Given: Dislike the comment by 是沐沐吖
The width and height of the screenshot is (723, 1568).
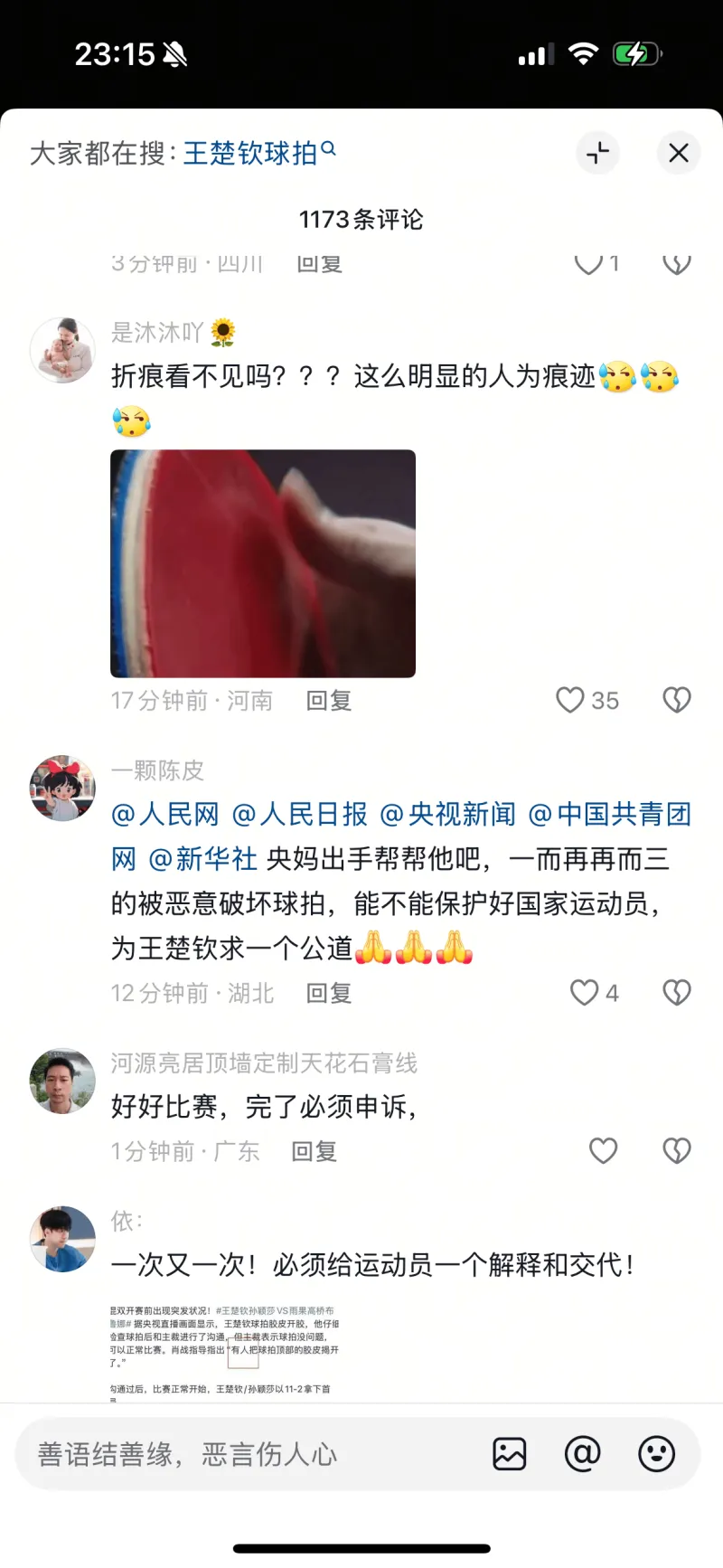Looking at the screenshot, I should pos(677,700).
